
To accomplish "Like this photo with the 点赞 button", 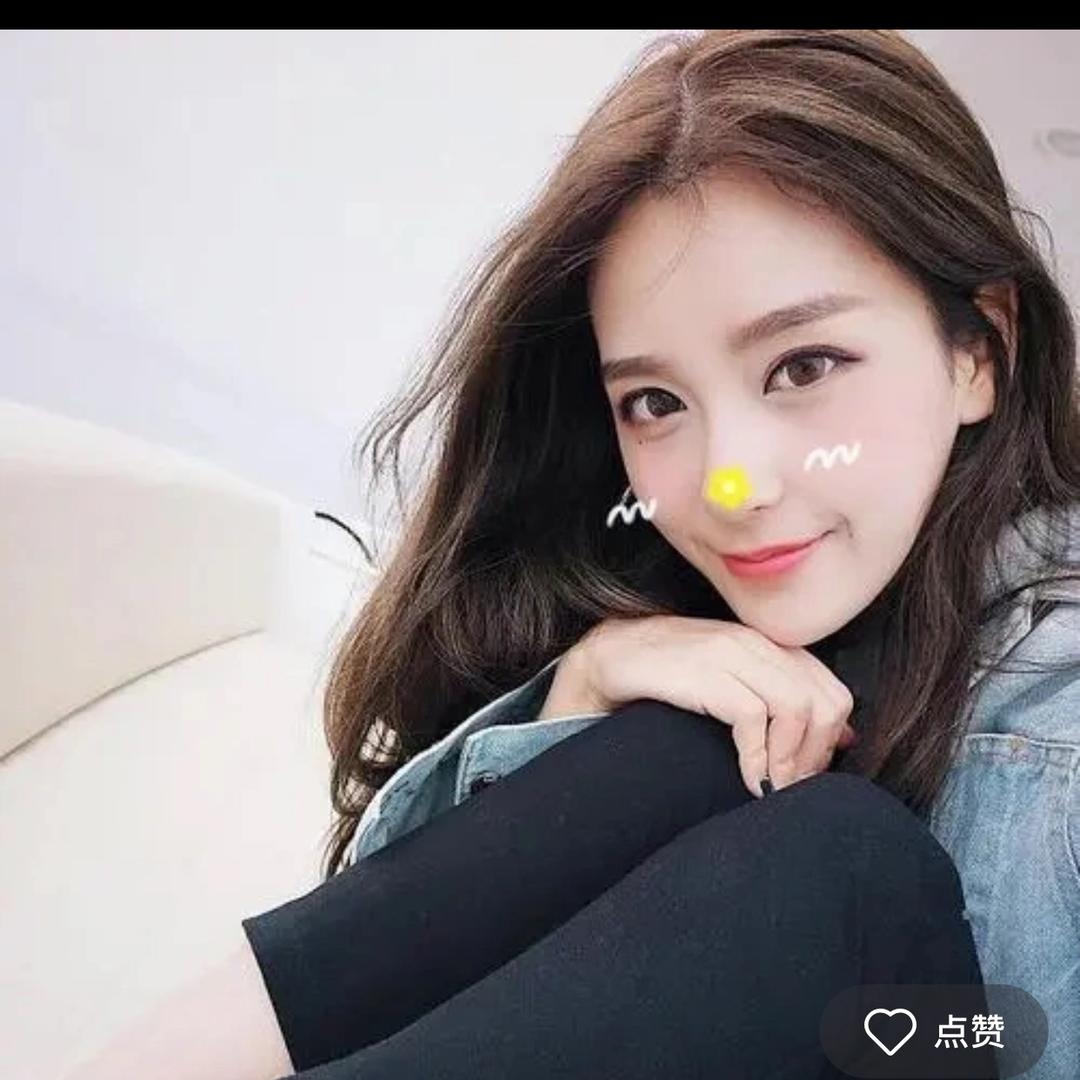I will point(935,1031).
